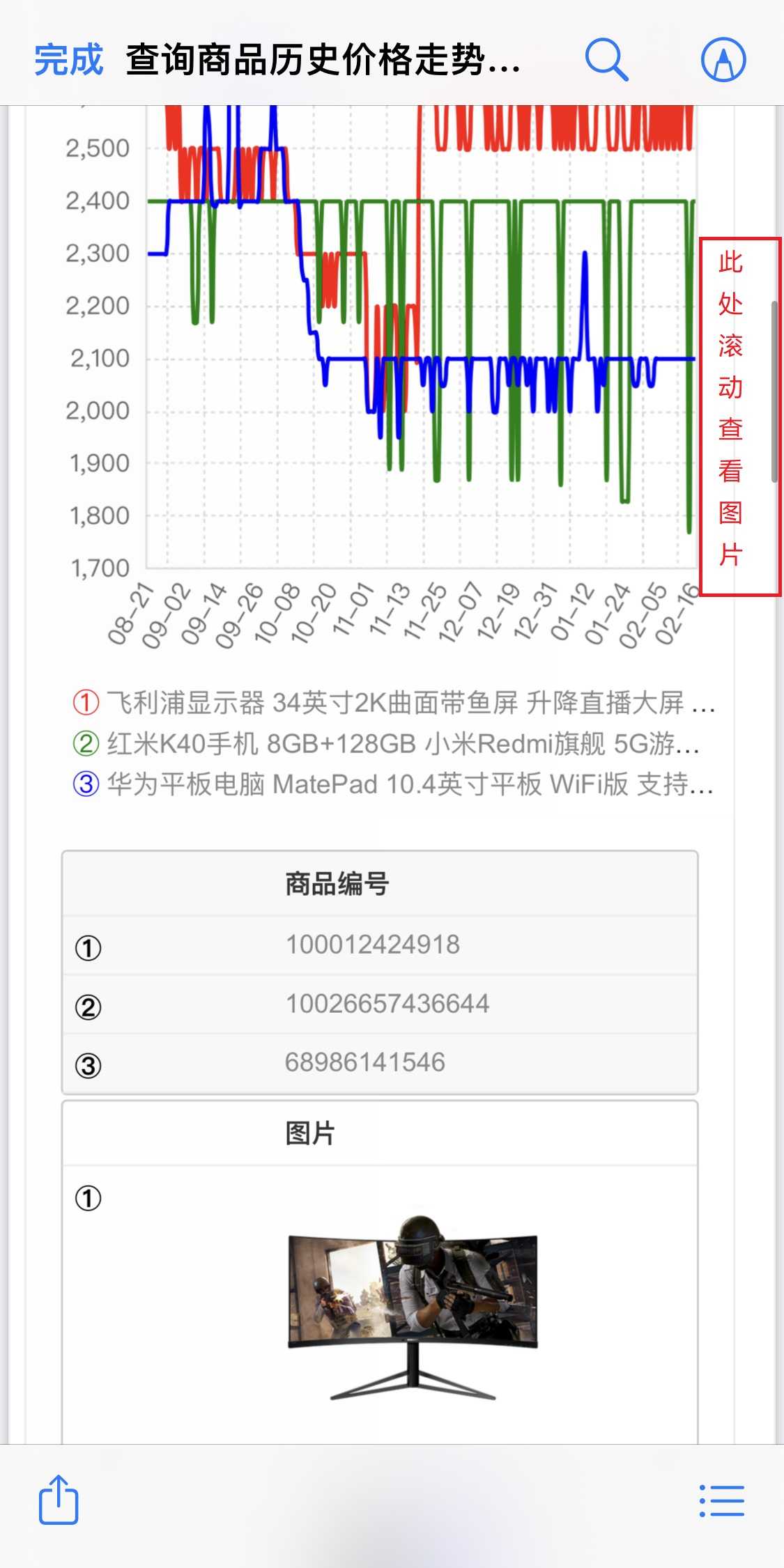Open the markup pen tool
Viewport: 784px width, 1568px height.
(723, 60)
